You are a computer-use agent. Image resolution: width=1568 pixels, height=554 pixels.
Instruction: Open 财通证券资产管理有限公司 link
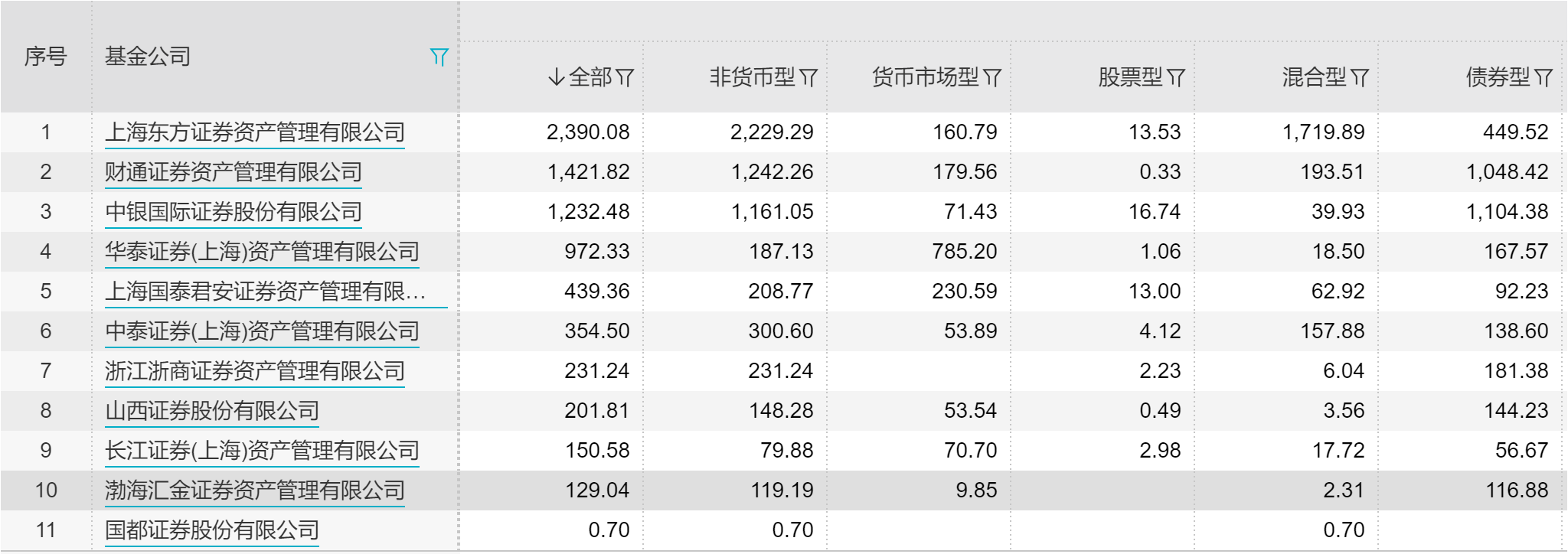coord(234,172)
